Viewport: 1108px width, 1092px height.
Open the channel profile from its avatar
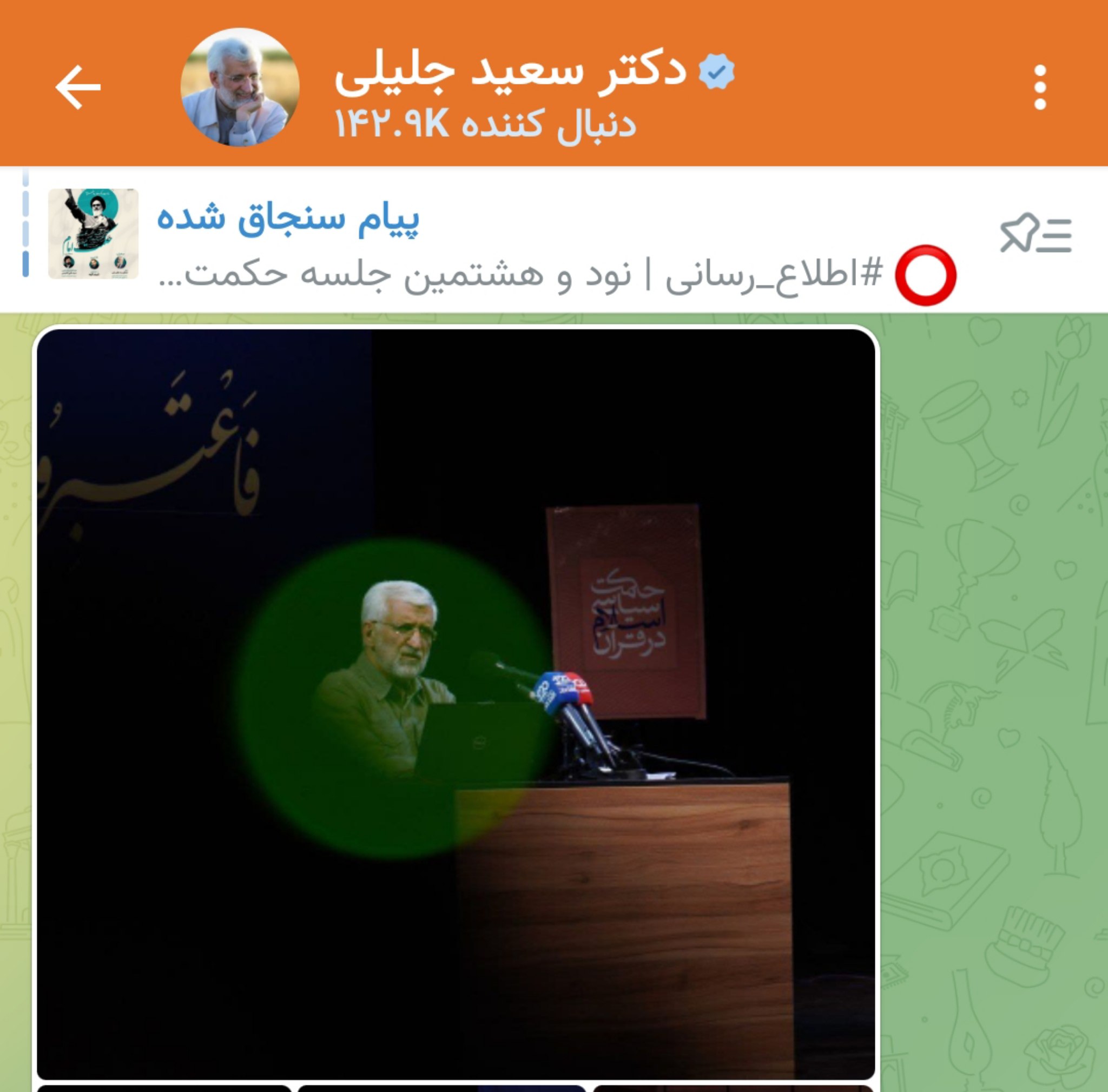240,87
